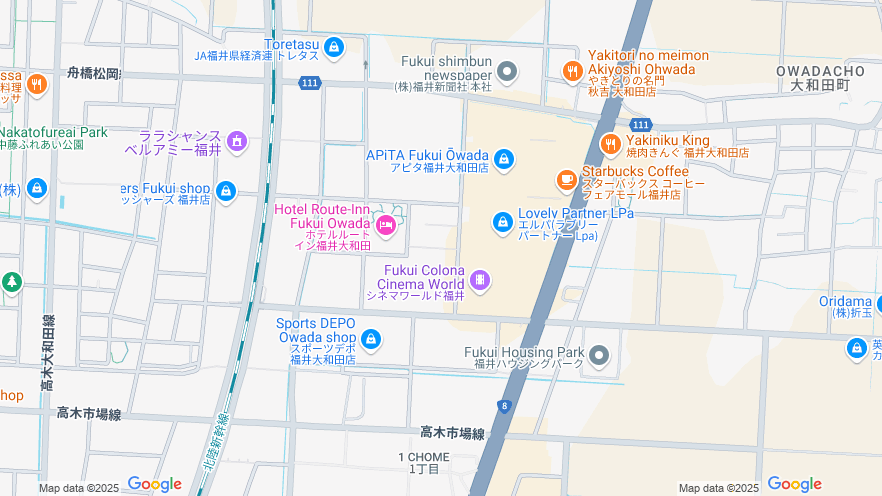Screen dimensions: 882x496
Task: Open Yakitori no meimon Akiyoshi Ohwada restaurant
Action: (x=572, y=70)
